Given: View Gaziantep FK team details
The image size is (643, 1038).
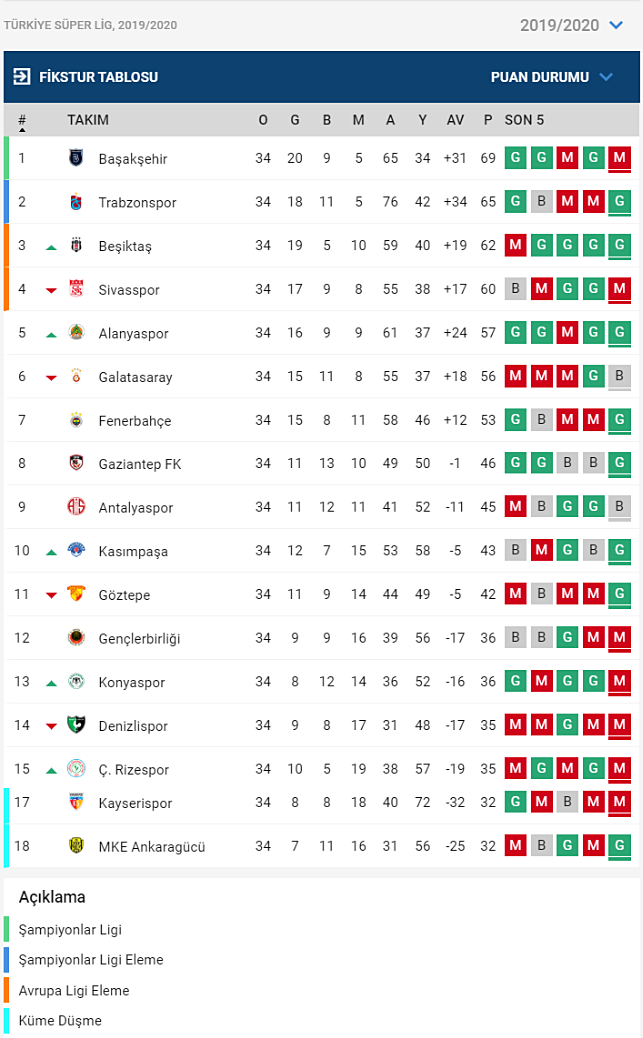Looking at the screenshot, I should pyautogui.click(x=138, y=464).
